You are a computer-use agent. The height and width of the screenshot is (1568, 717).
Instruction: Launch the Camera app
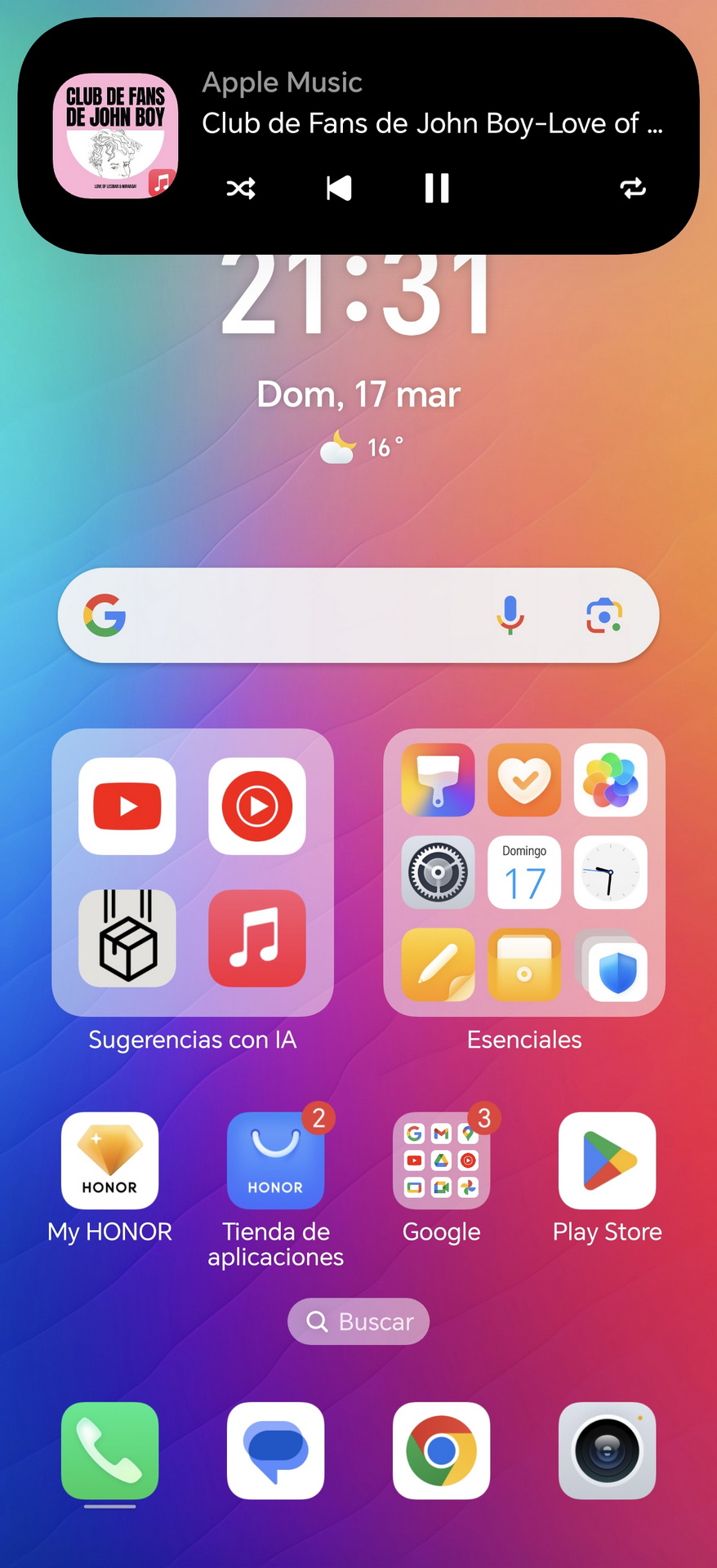click(608, 1450)
